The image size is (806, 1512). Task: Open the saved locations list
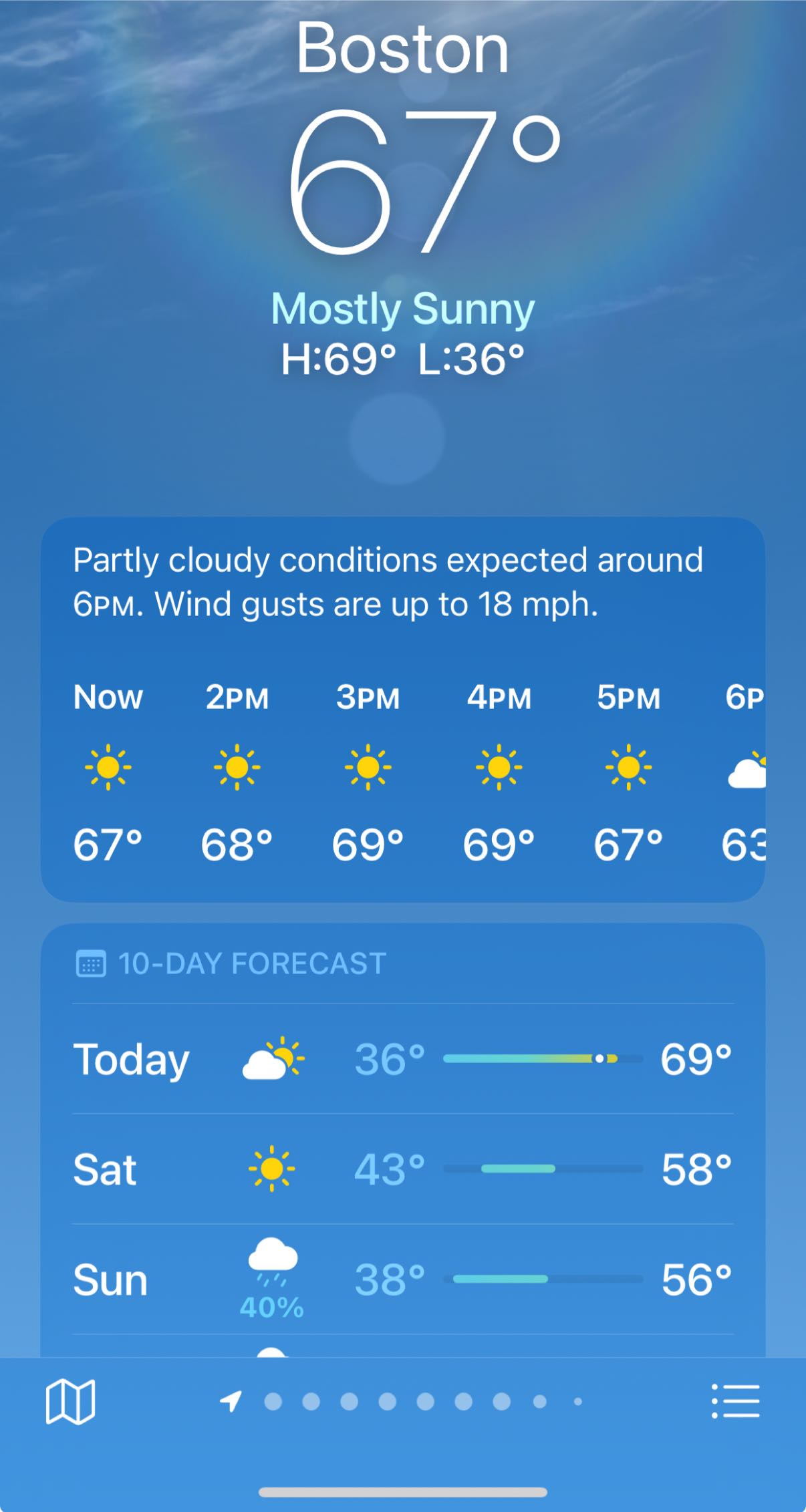coord(735,1401)
